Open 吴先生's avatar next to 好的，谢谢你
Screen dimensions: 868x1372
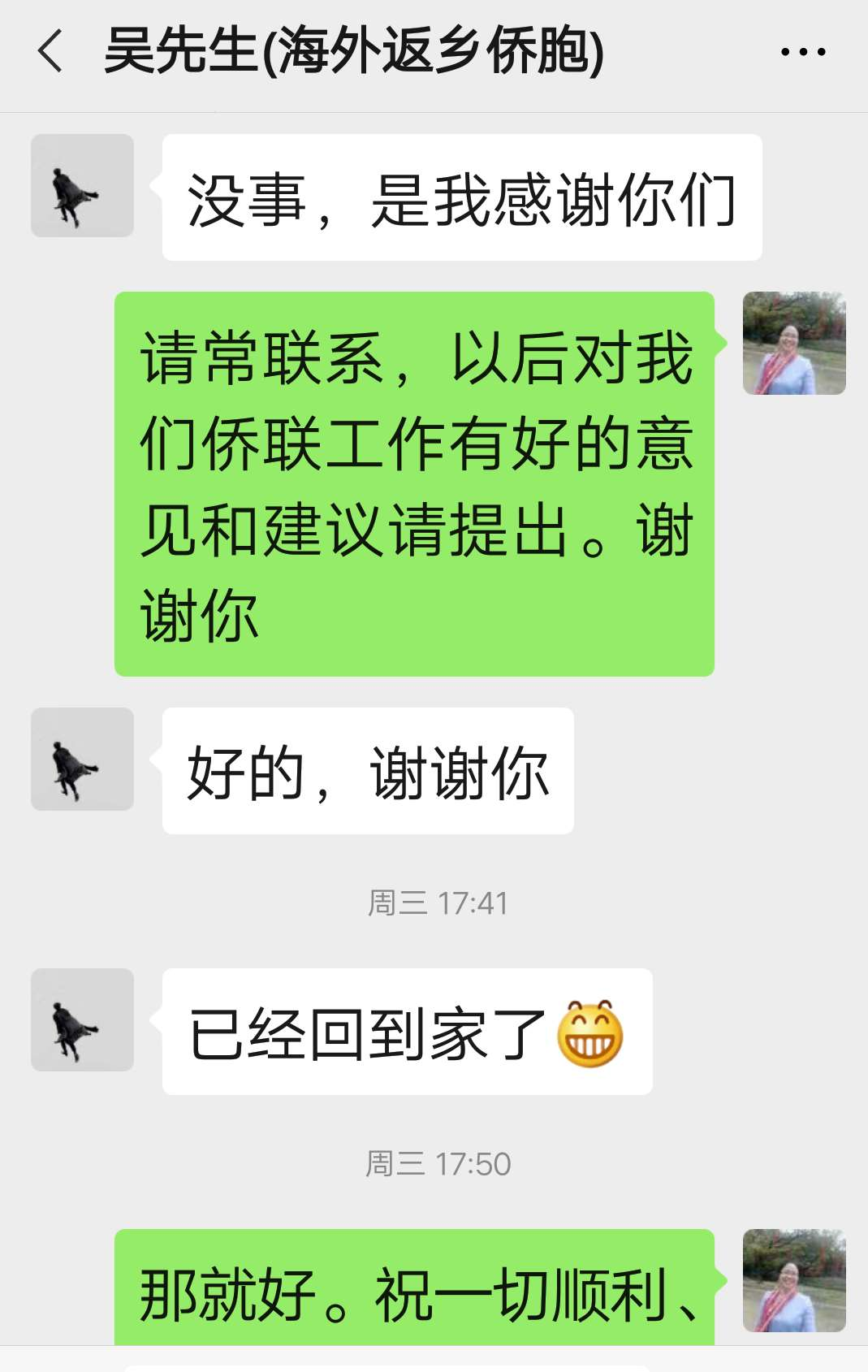[x=82, y=759]
